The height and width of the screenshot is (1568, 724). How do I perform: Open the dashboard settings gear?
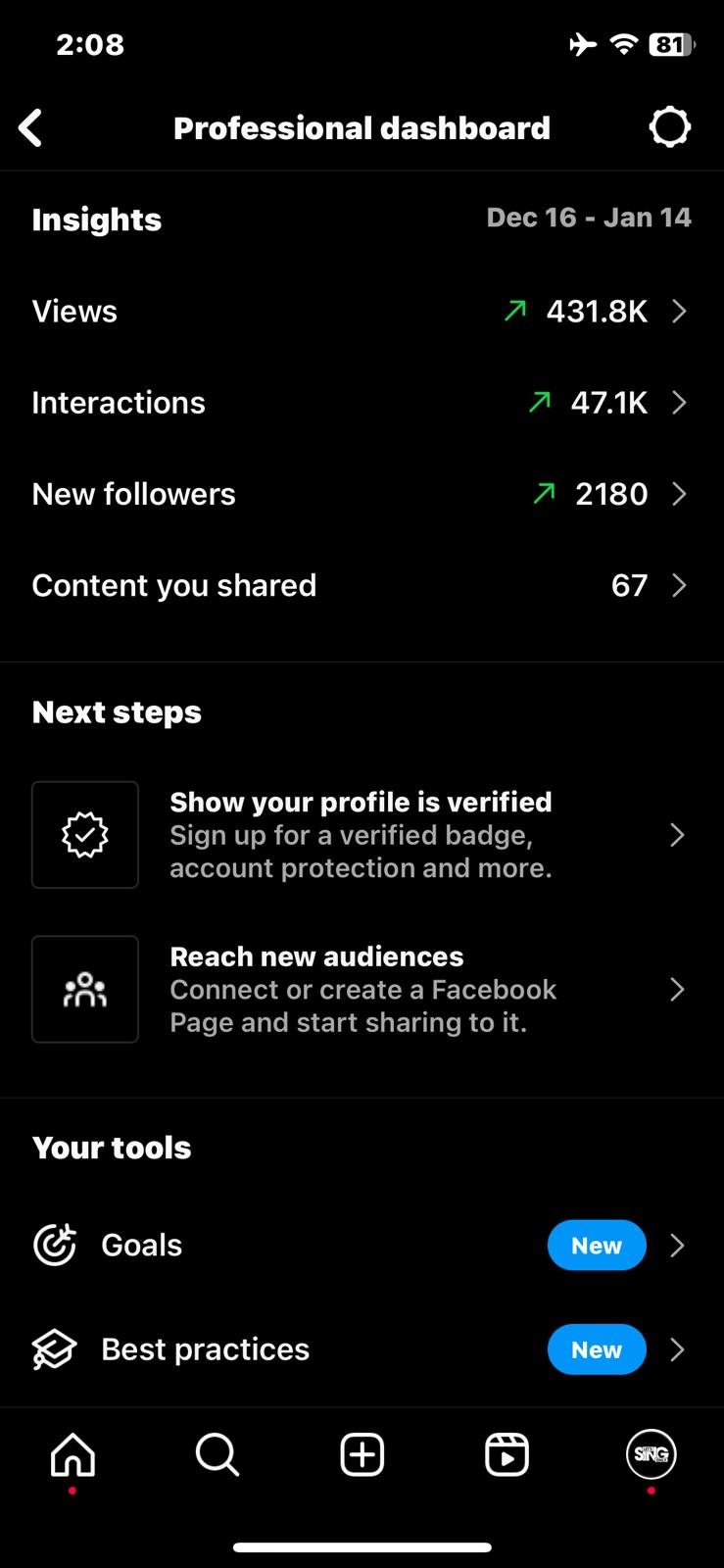pyautogui.click(x=670, y=127)
